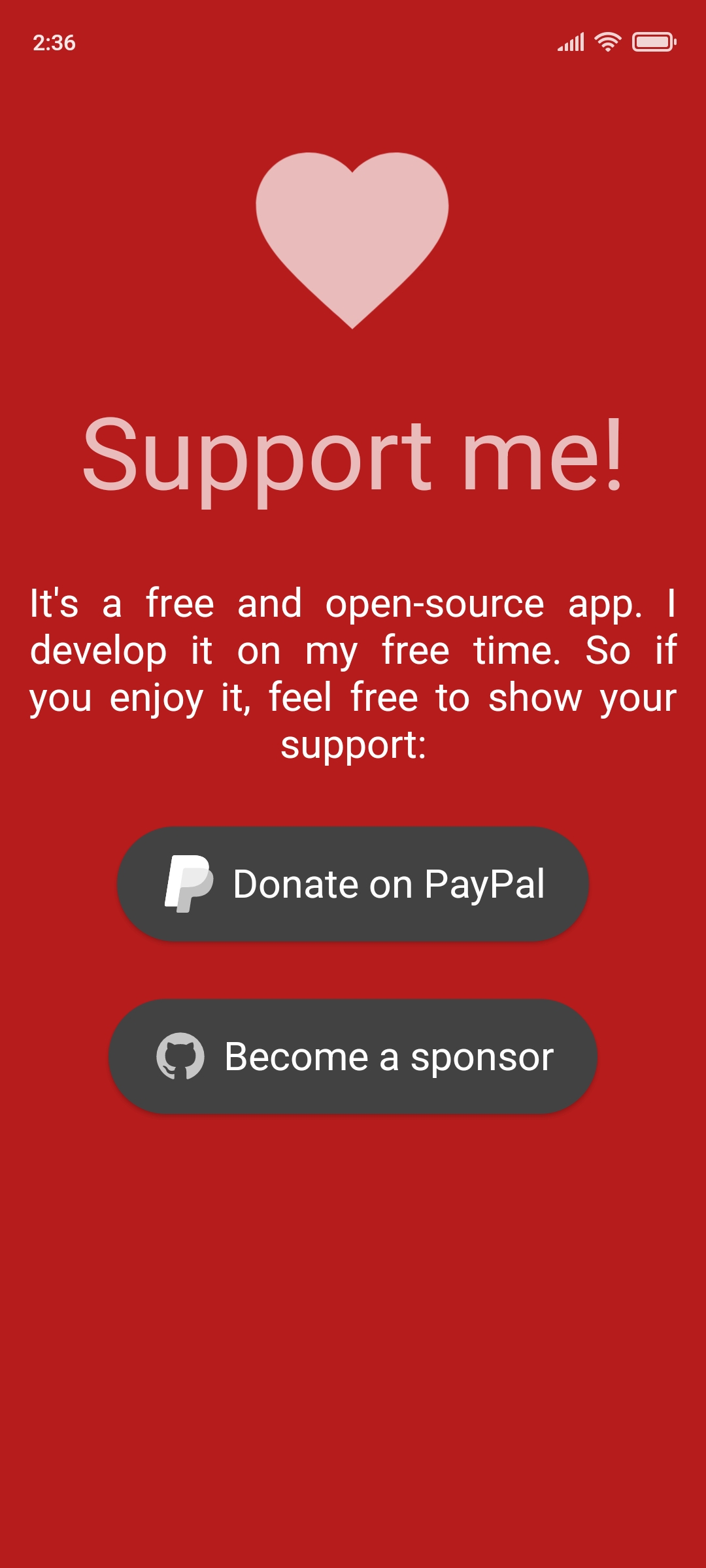
Task: Tap the cellular signal strength icon
Action: pyautogui.click(x=571, y=41)
